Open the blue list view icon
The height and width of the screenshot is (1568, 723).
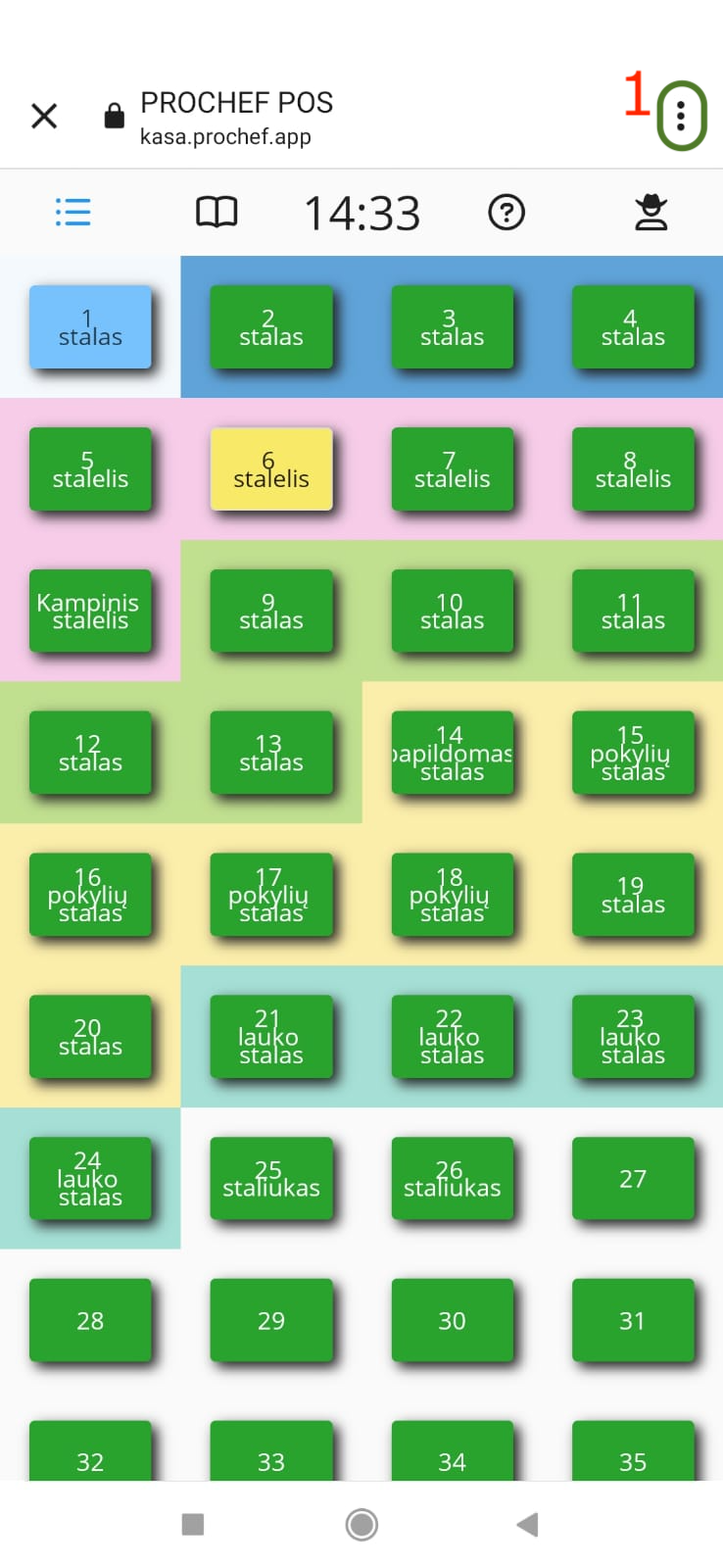click(73, 212)
